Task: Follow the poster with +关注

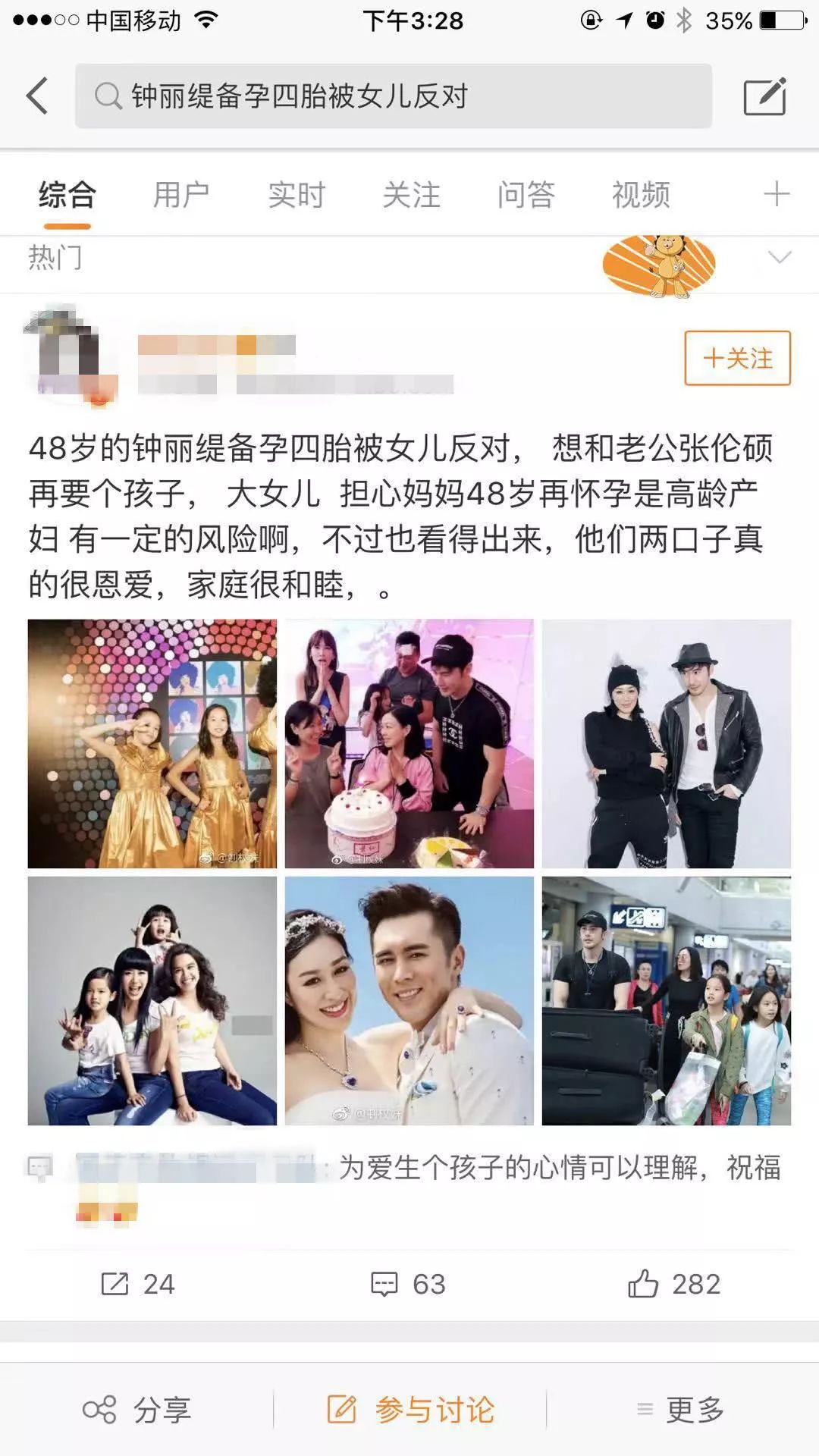Action: [x=737, y=358]
